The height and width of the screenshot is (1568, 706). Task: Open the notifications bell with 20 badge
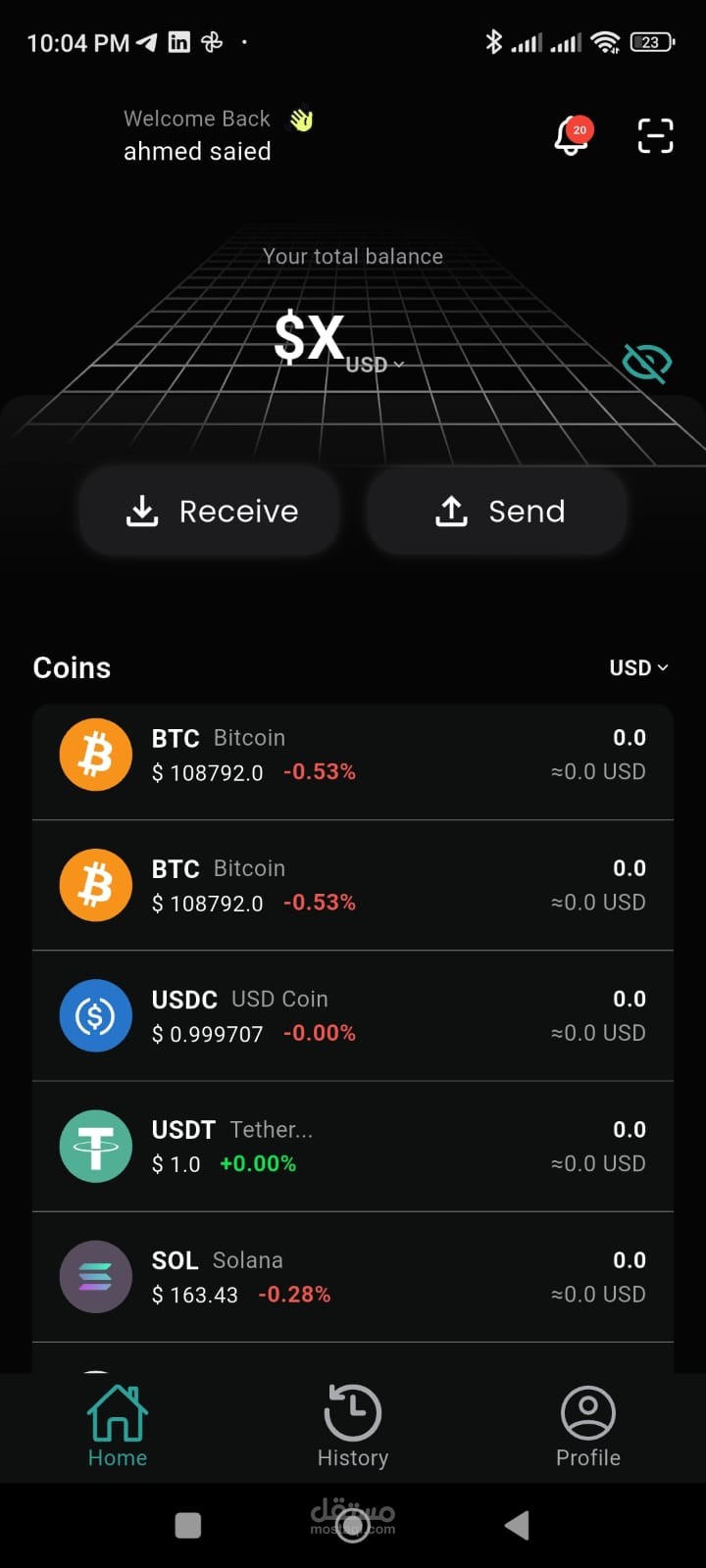[x=573, y=135]
